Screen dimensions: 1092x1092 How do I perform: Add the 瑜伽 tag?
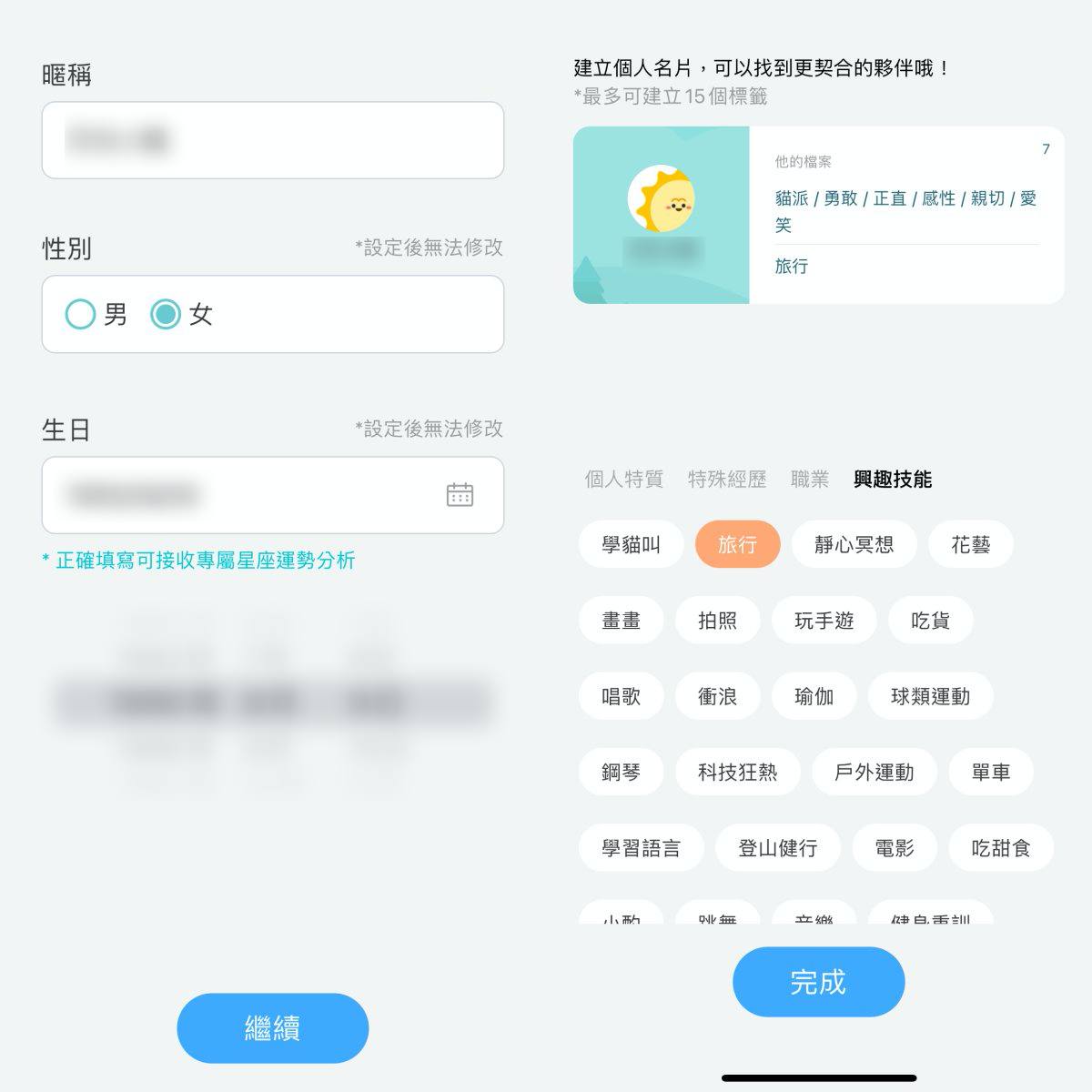[x=814, y=696]
